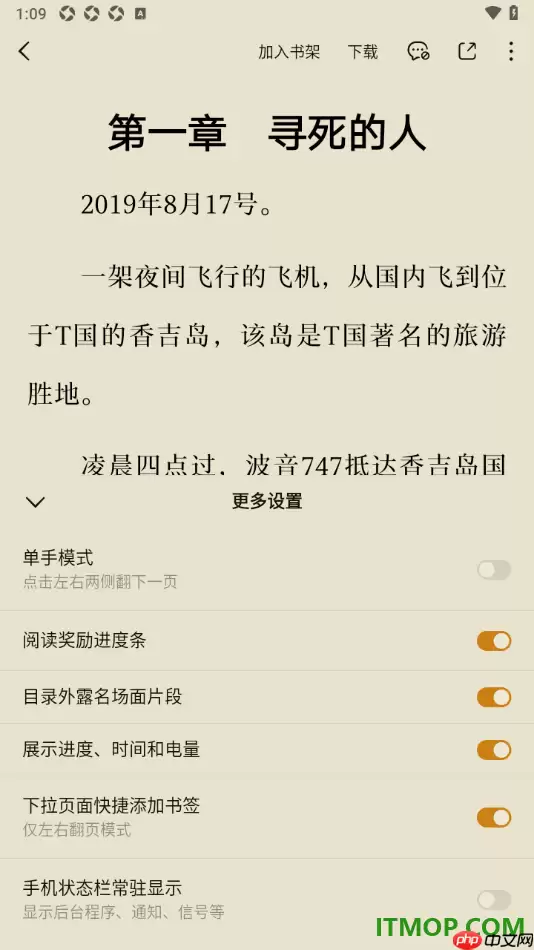Screen dimensions: 534x950
Task: Turn on 手机状态栏常驻显示
Action: (494, 900)
